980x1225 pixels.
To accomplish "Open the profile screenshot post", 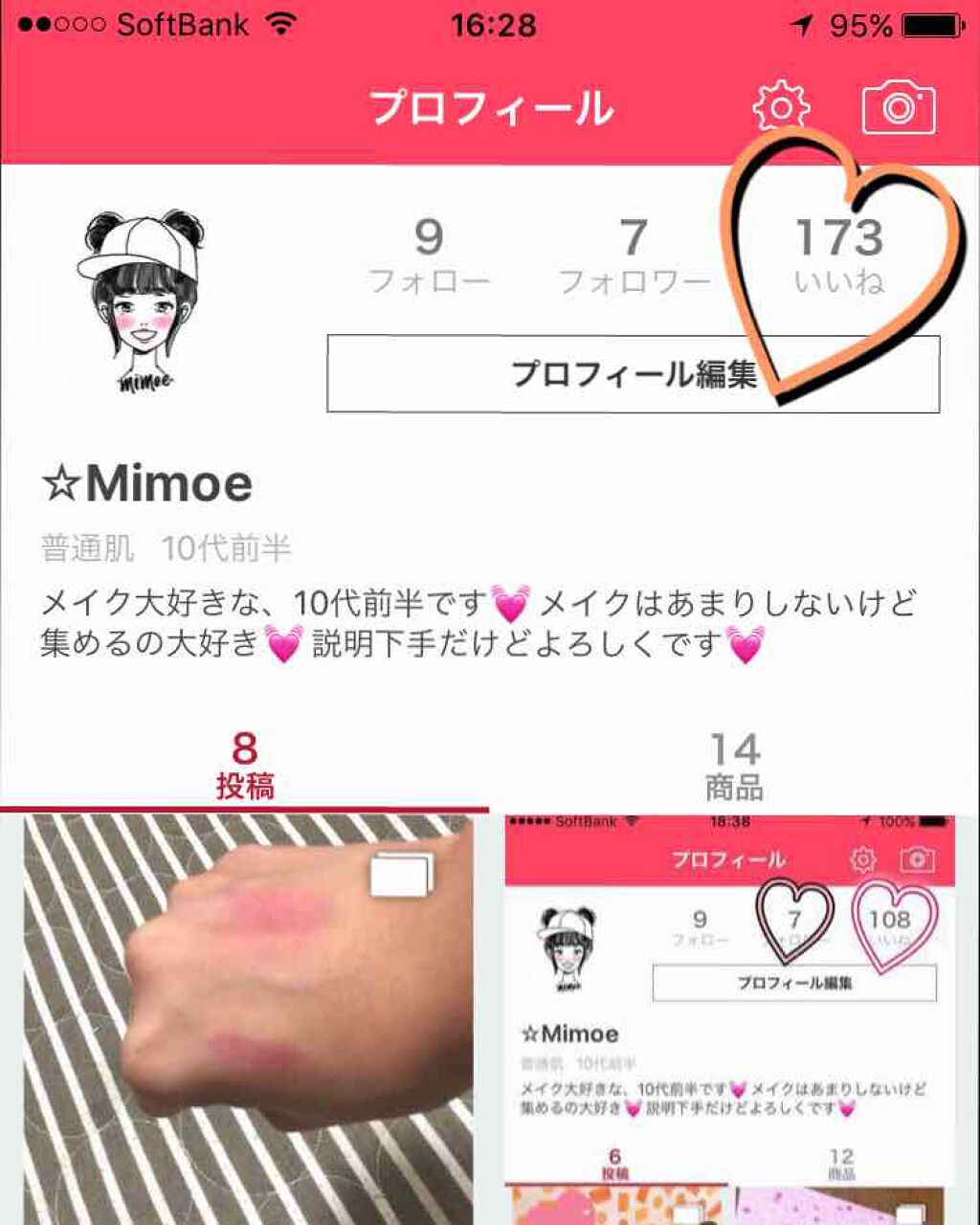I will pyautogui.click(x=729, y=1018).
